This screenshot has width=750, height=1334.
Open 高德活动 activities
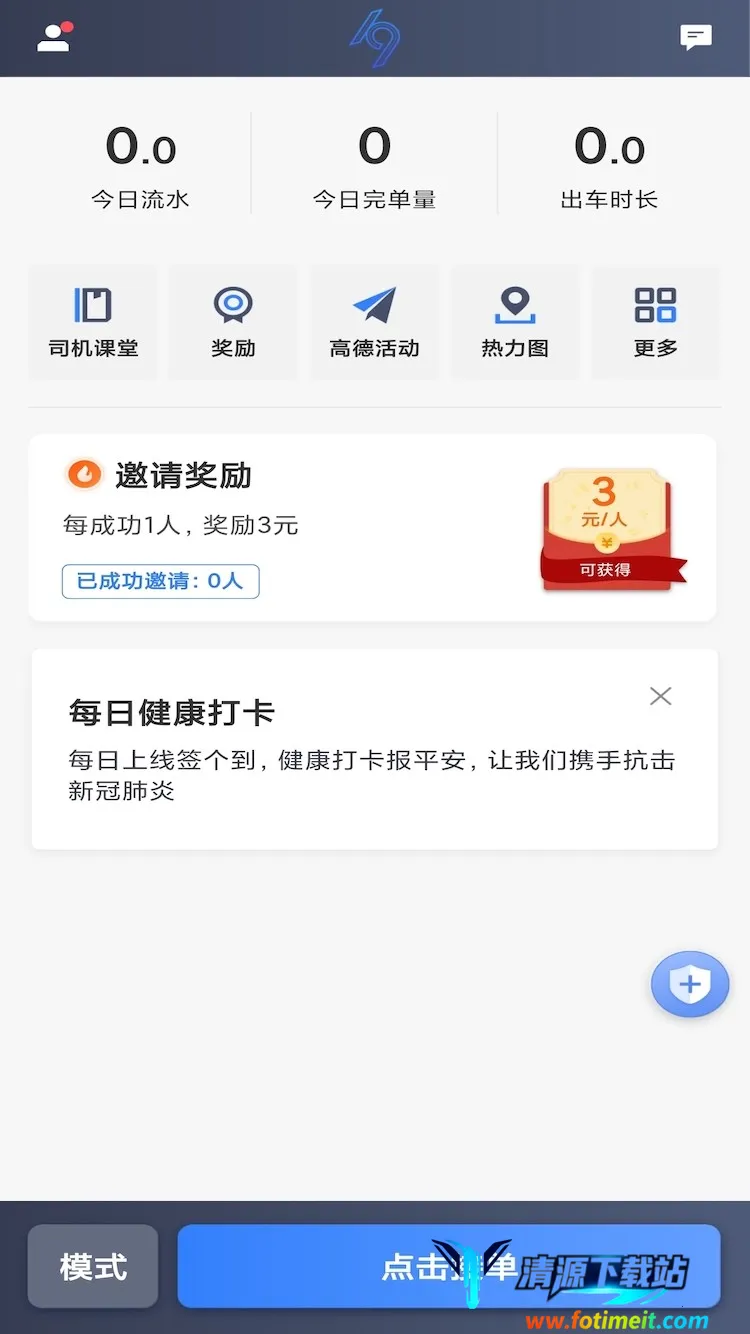coord(374,322)
